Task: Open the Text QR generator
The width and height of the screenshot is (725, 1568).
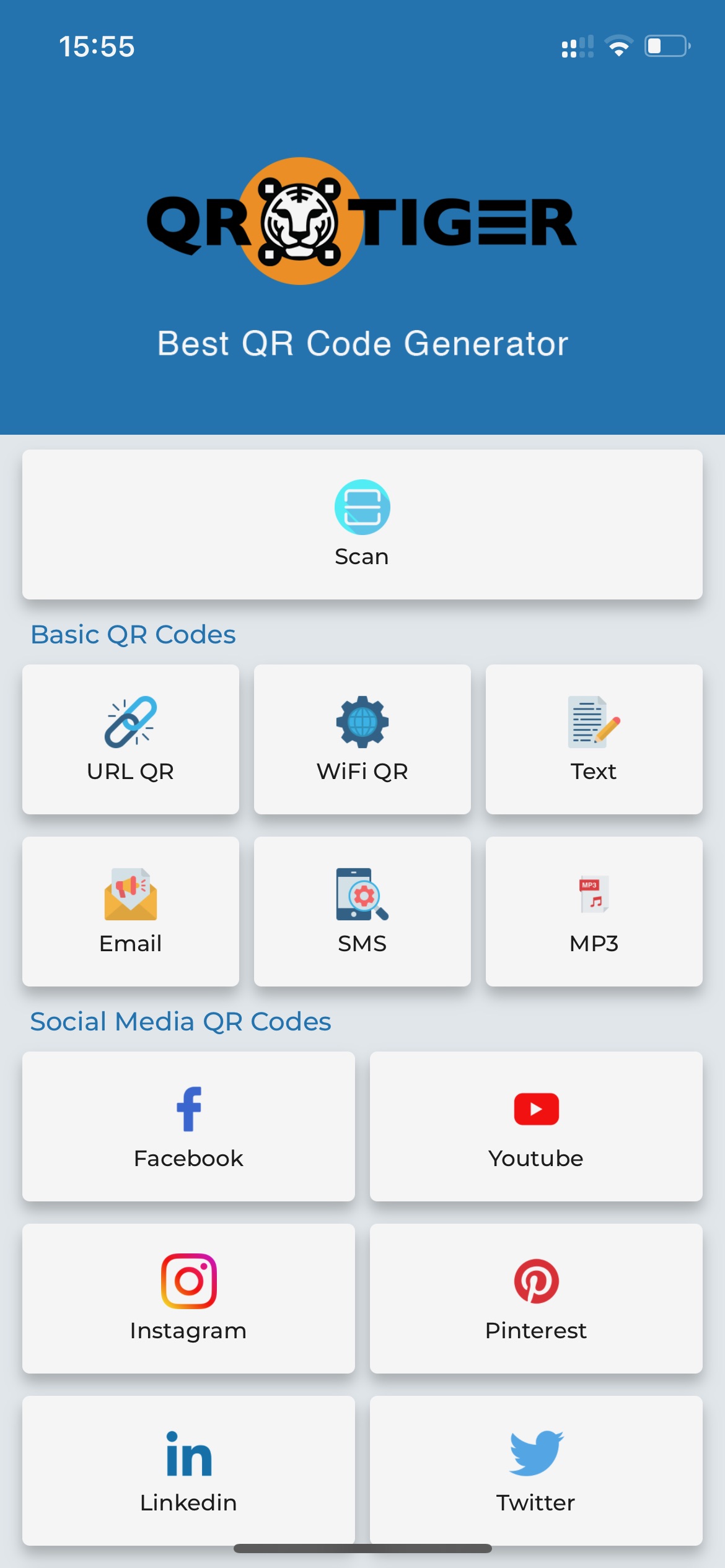Action: (594, 739)
